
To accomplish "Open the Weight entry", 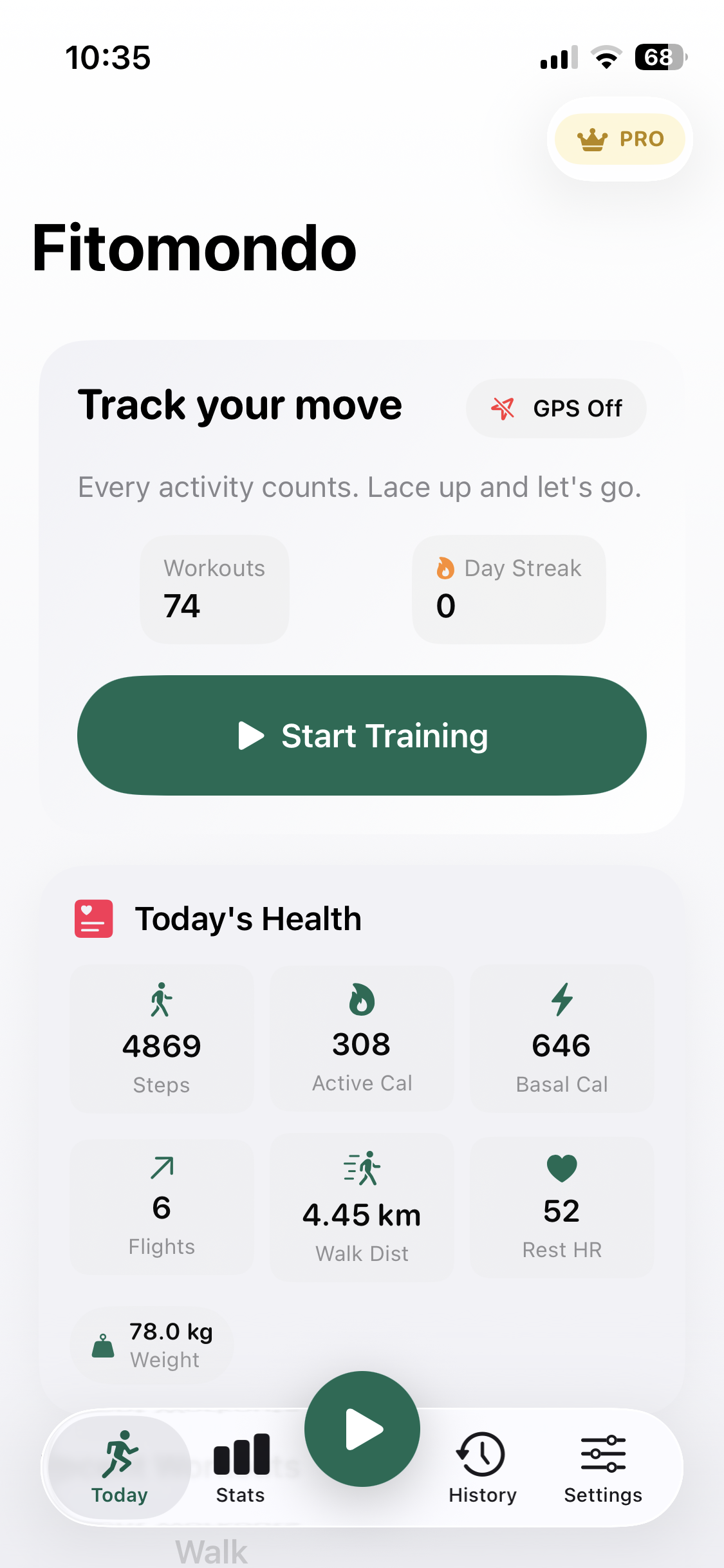I will (x=153, y=1345).
